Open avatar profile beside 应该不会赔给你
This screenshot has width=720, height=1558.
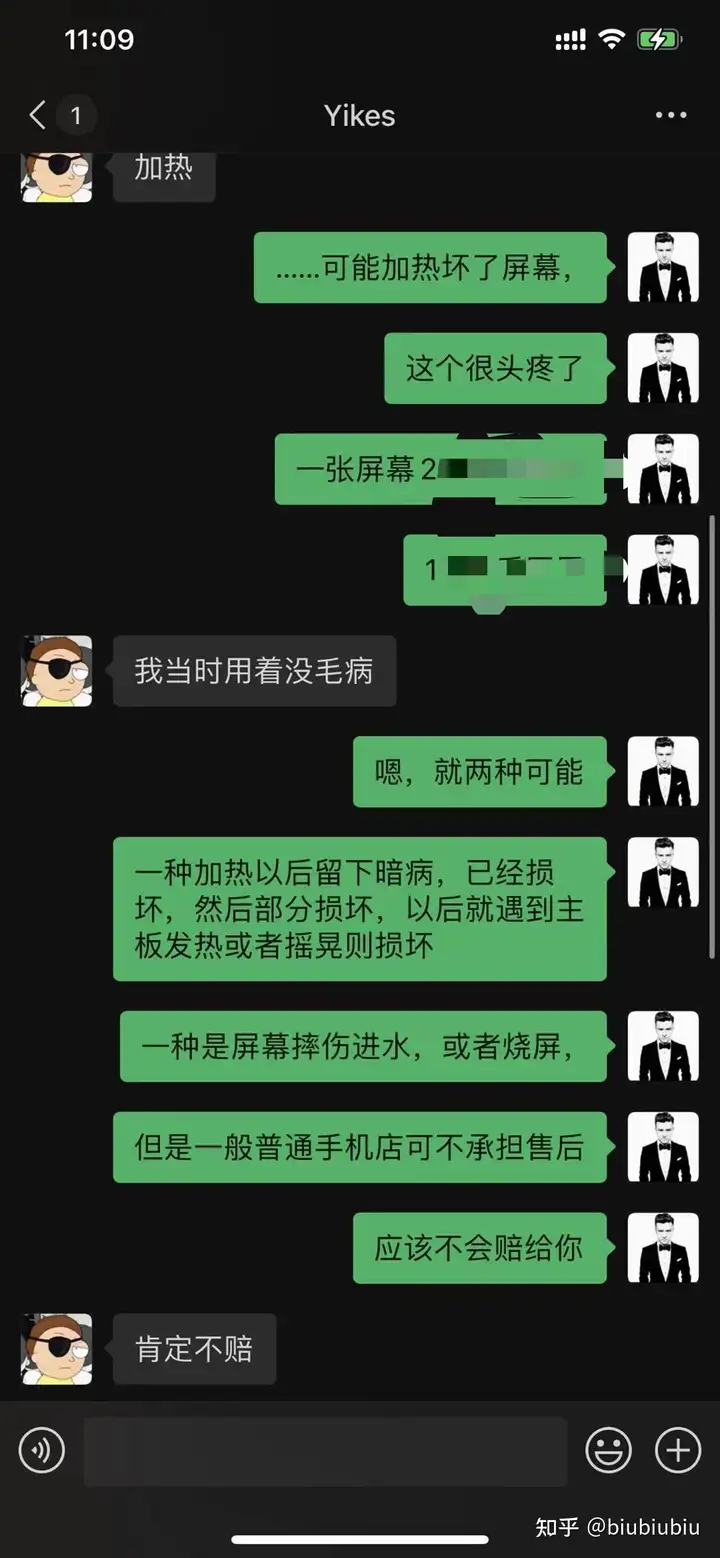tap(662, 1248)
